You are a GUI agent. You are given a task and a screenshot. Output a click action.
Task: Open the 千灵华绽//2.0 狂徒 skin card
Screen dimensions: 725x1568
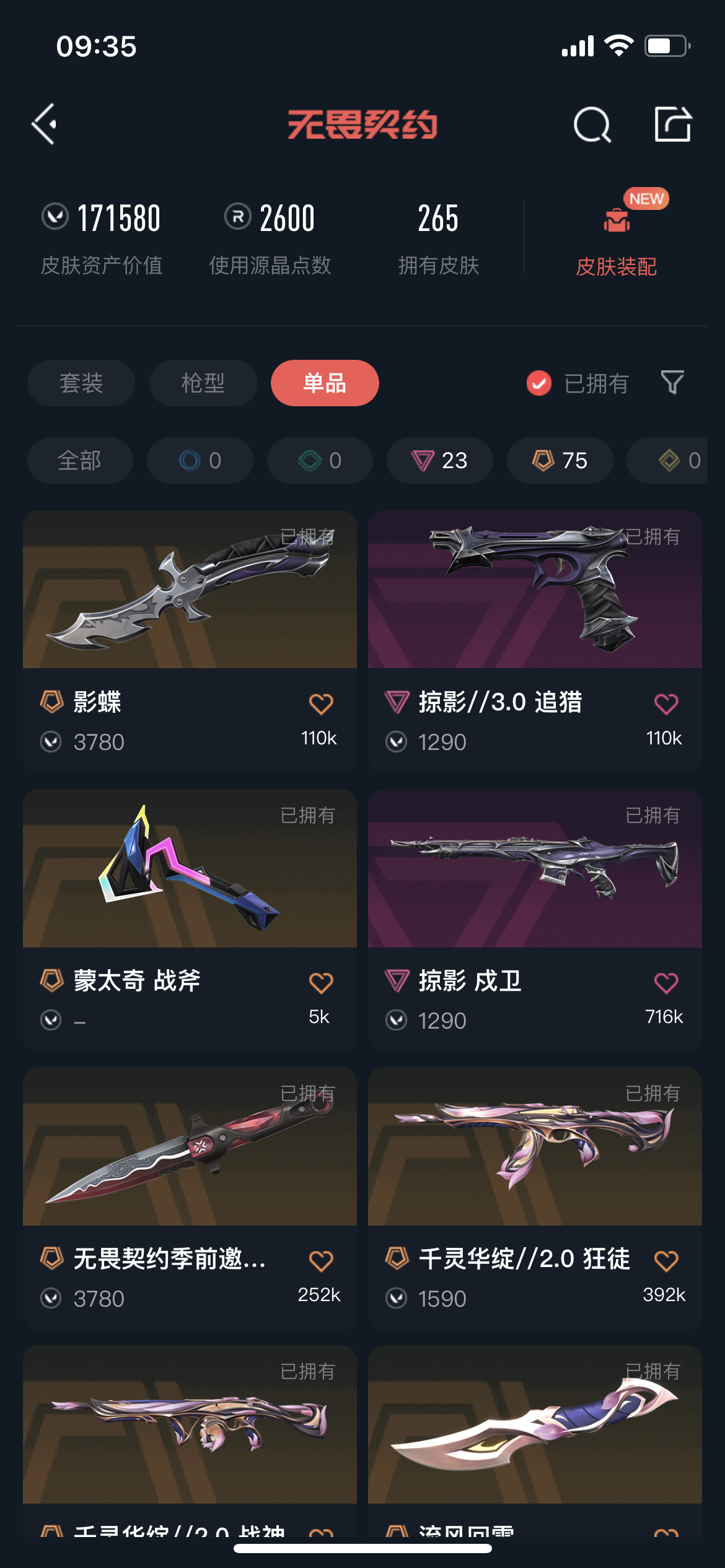pyautogui.click(x=535, y=1198)
